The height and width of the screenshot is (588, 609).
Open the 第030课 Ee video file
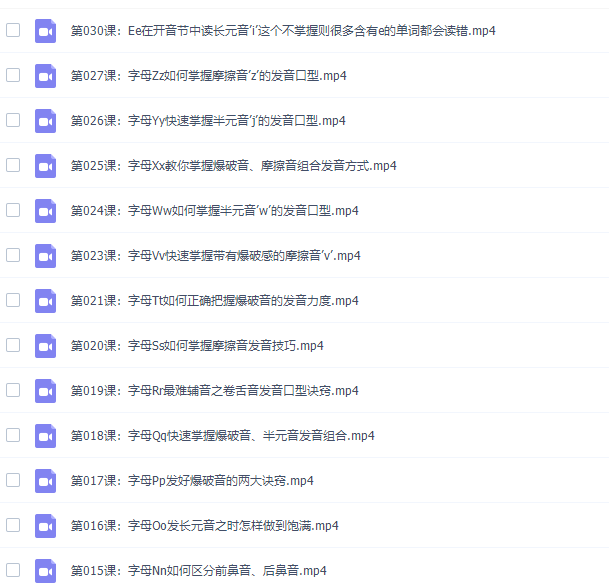point(282,31)
